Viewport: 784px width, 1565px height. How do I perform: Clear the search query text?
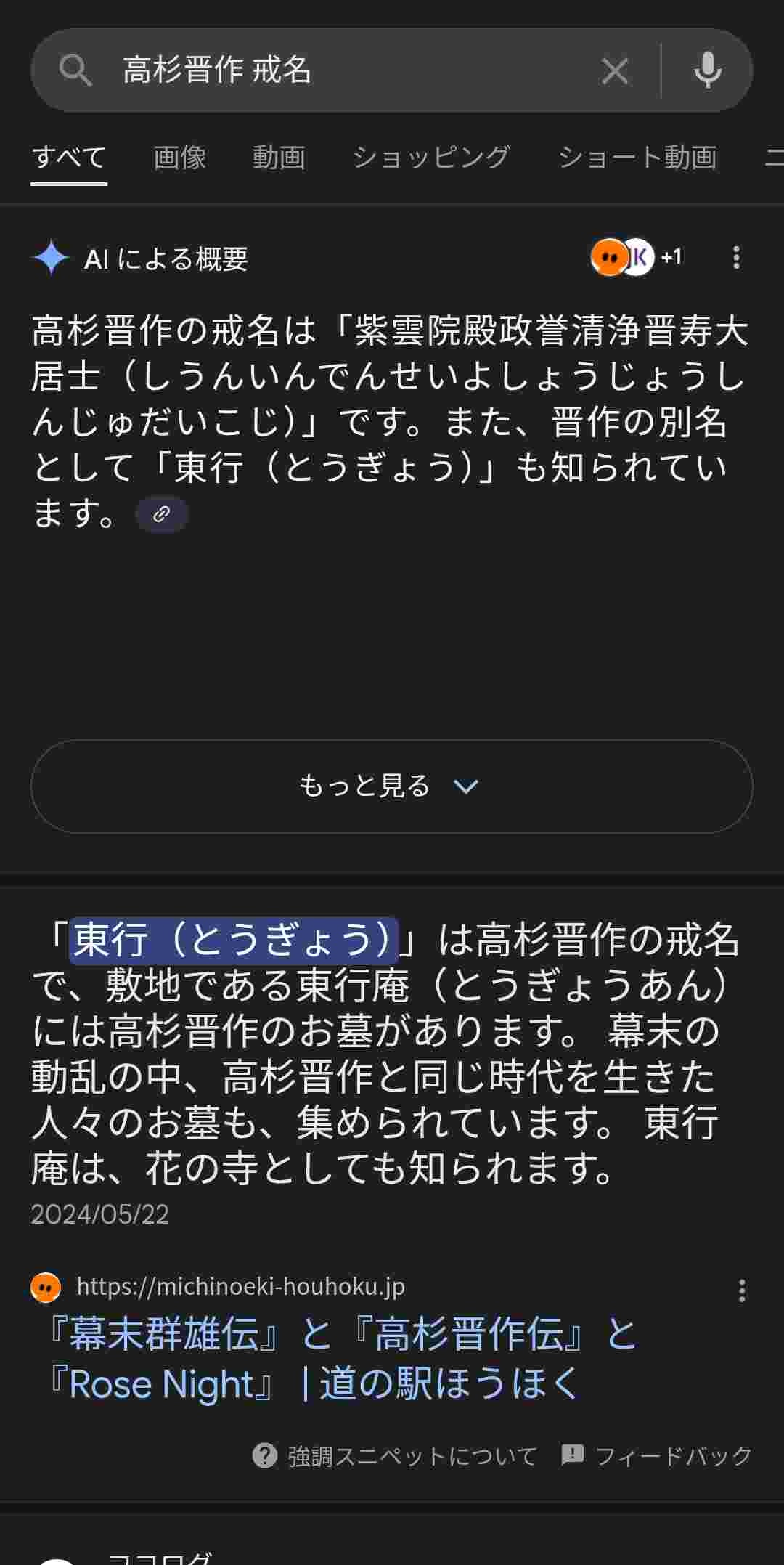[615, 71]
